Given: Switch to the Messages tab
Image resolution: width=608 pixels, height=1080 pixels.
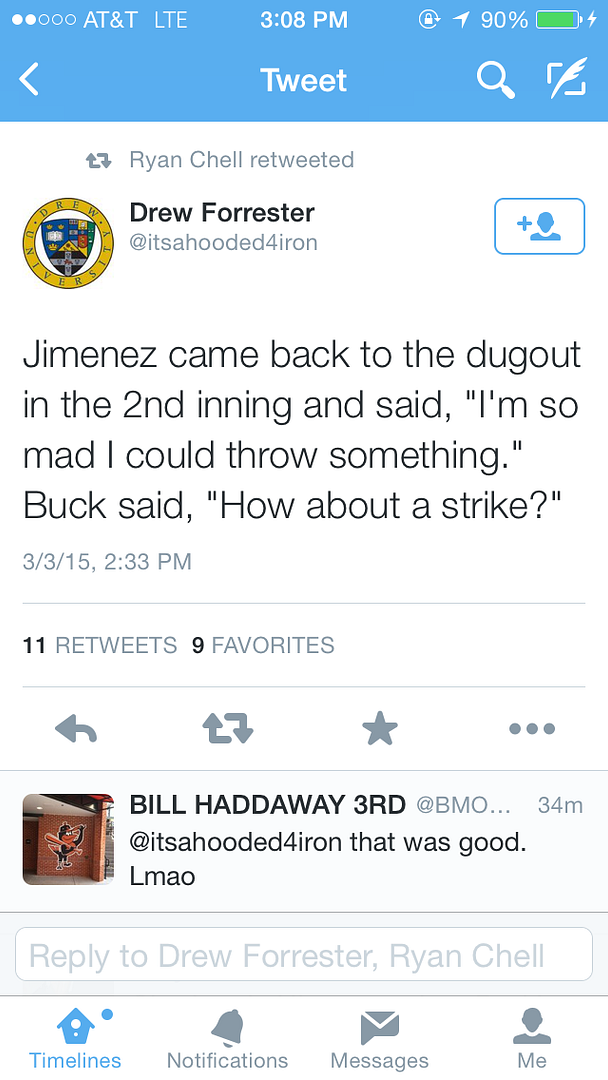Looking at the screenshot, I should point(379,1038).
